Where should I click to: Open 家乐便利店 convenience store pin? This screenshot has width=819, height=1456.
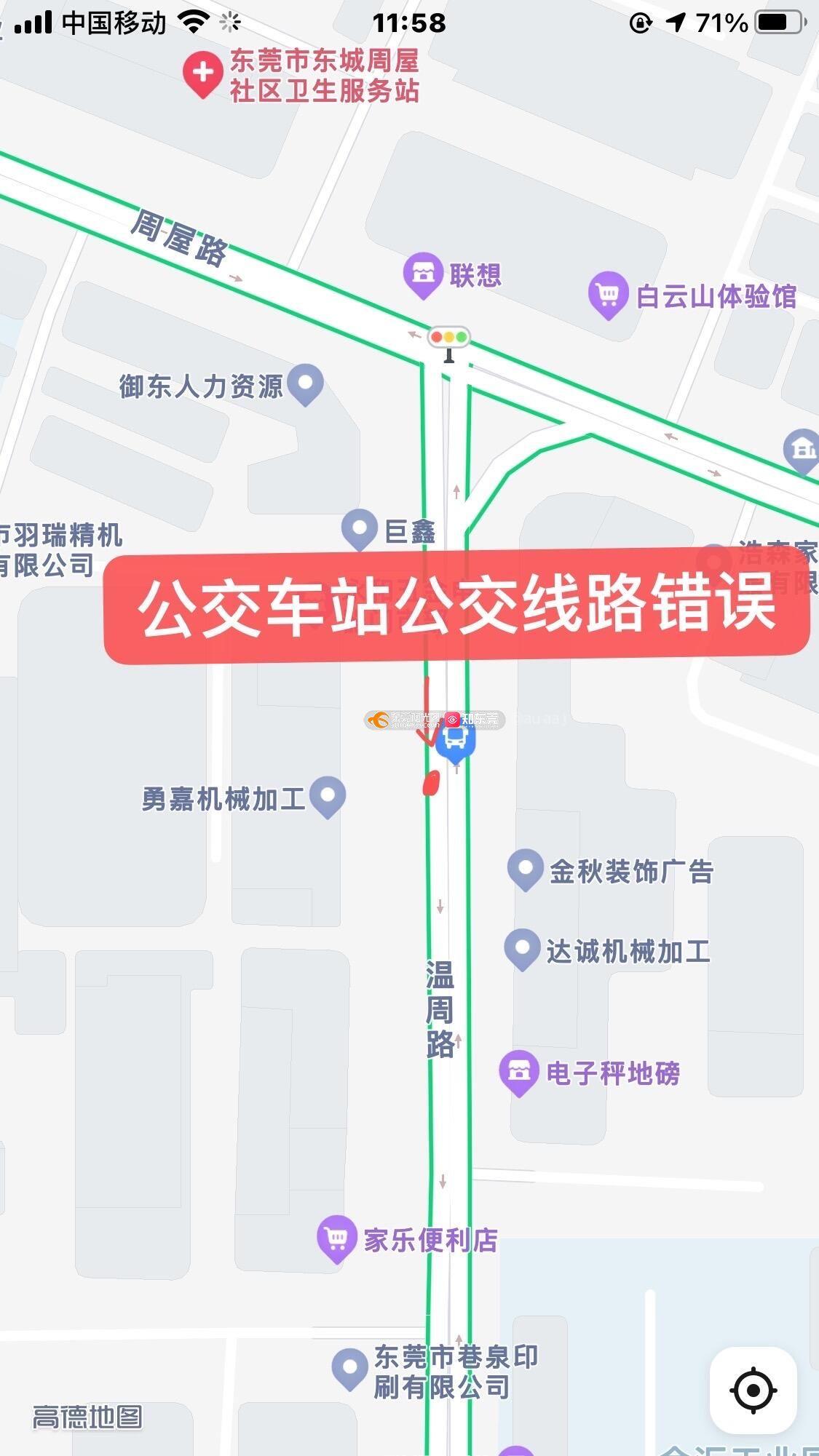pyautogui.click(x=336, y=1238)
